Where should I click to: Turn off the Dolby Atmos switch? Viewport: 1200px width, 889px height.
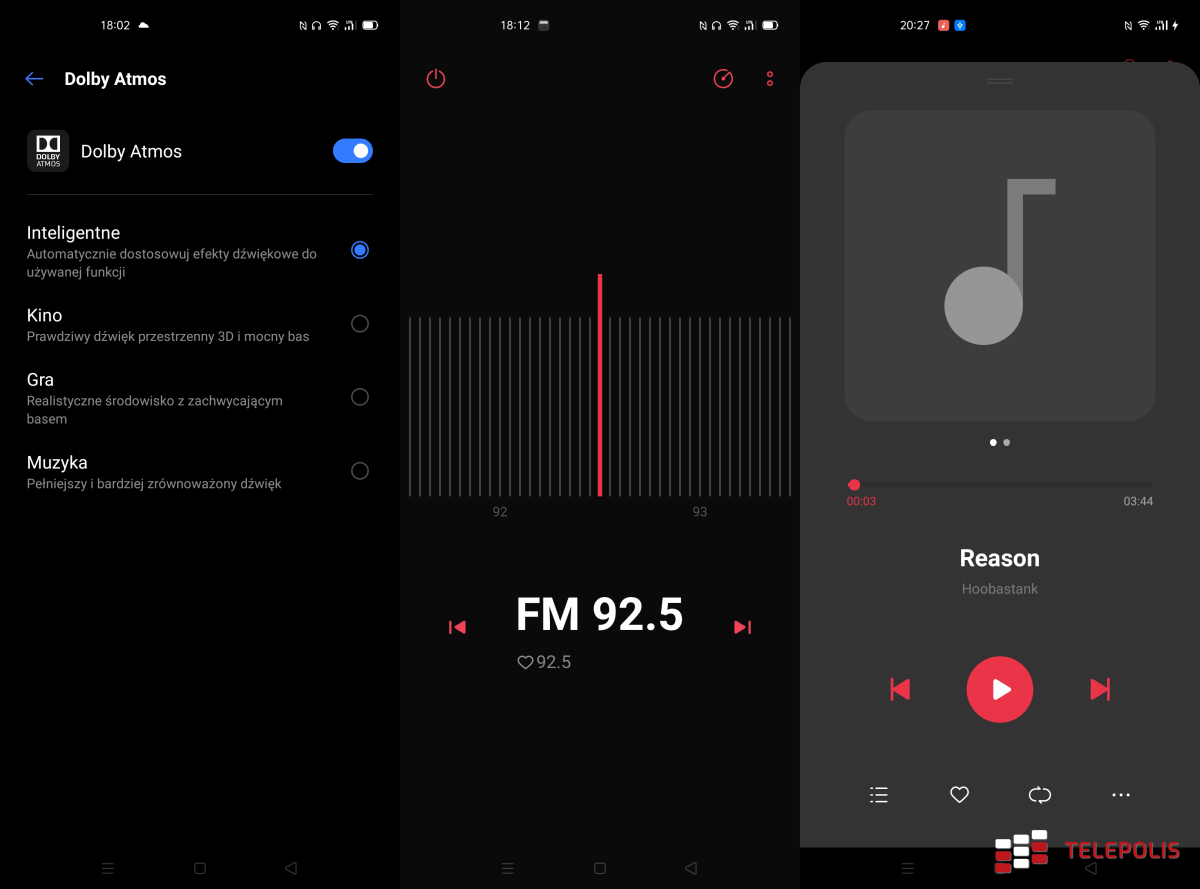pos(352,151)
